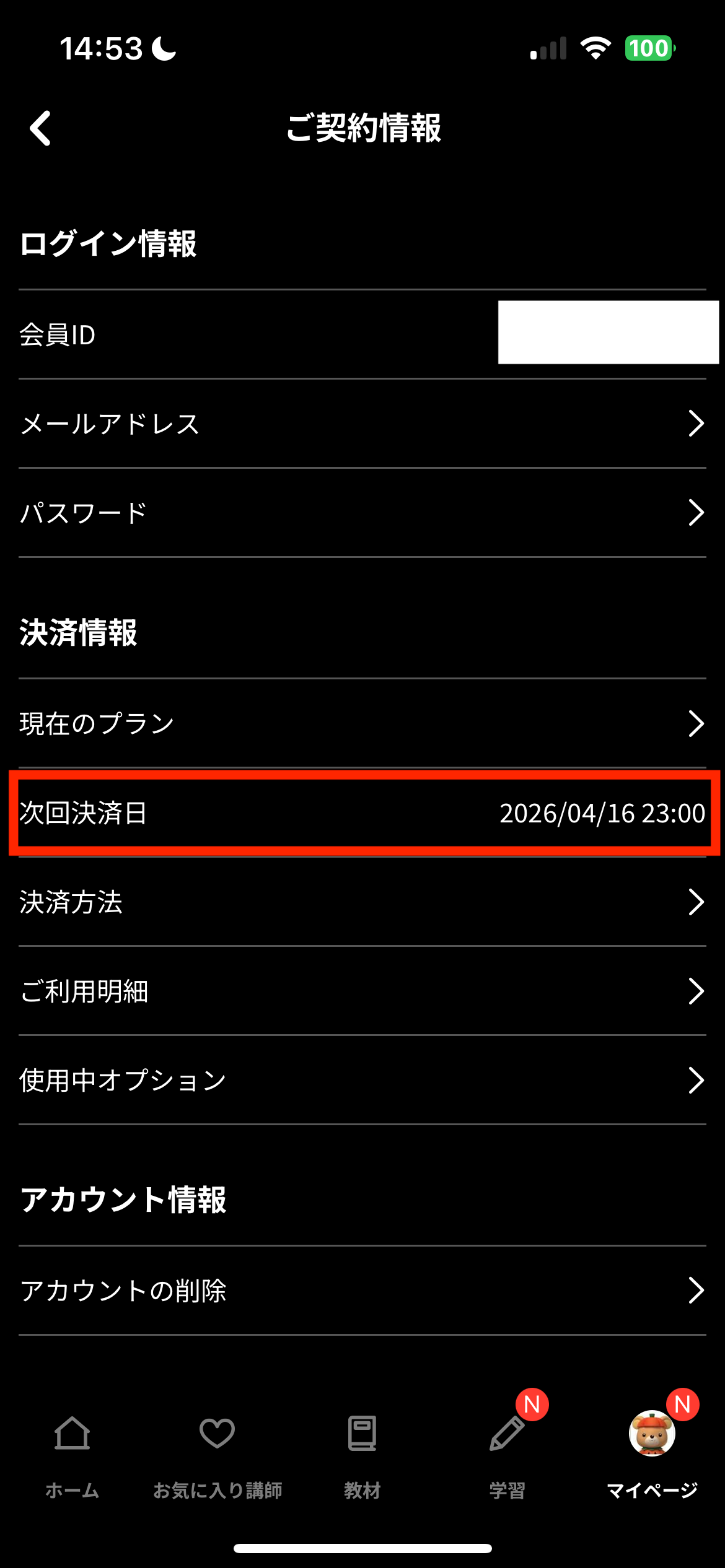Screen dimensions: 725x1568
Task: Open the パスワード settings row
Action: point(362,513)
